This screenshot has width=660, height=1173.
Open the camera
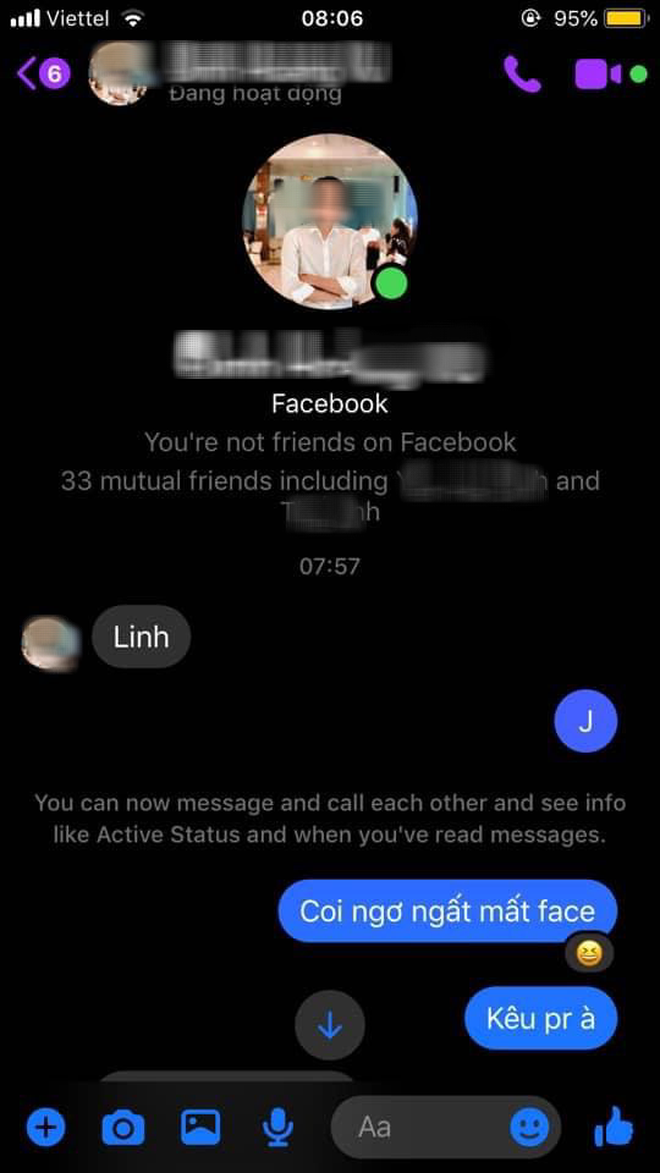[x=123, y=1129]
